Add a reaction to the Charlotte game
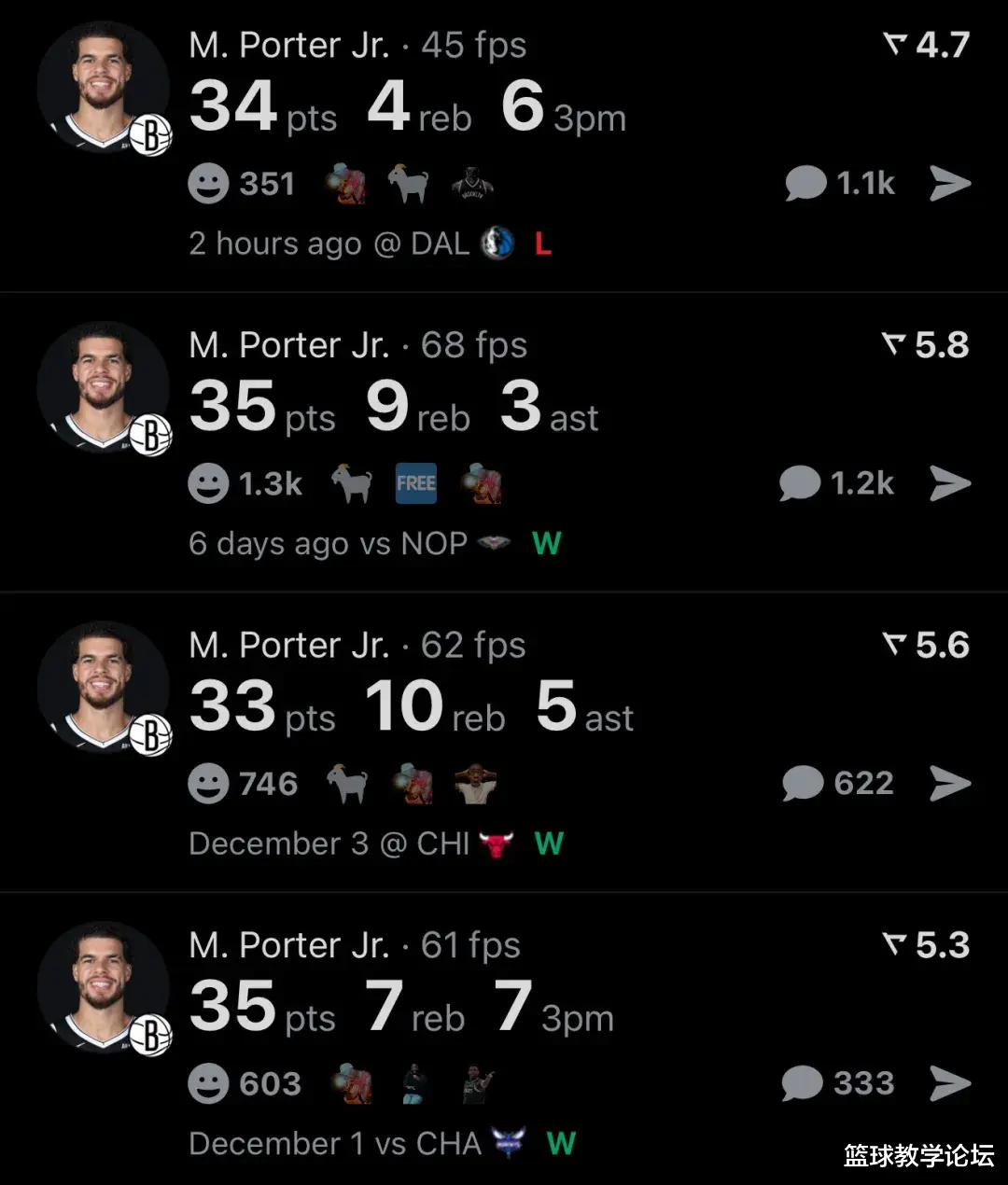The height and width of the screenshot is (1185, 1008). (208, 1083)
